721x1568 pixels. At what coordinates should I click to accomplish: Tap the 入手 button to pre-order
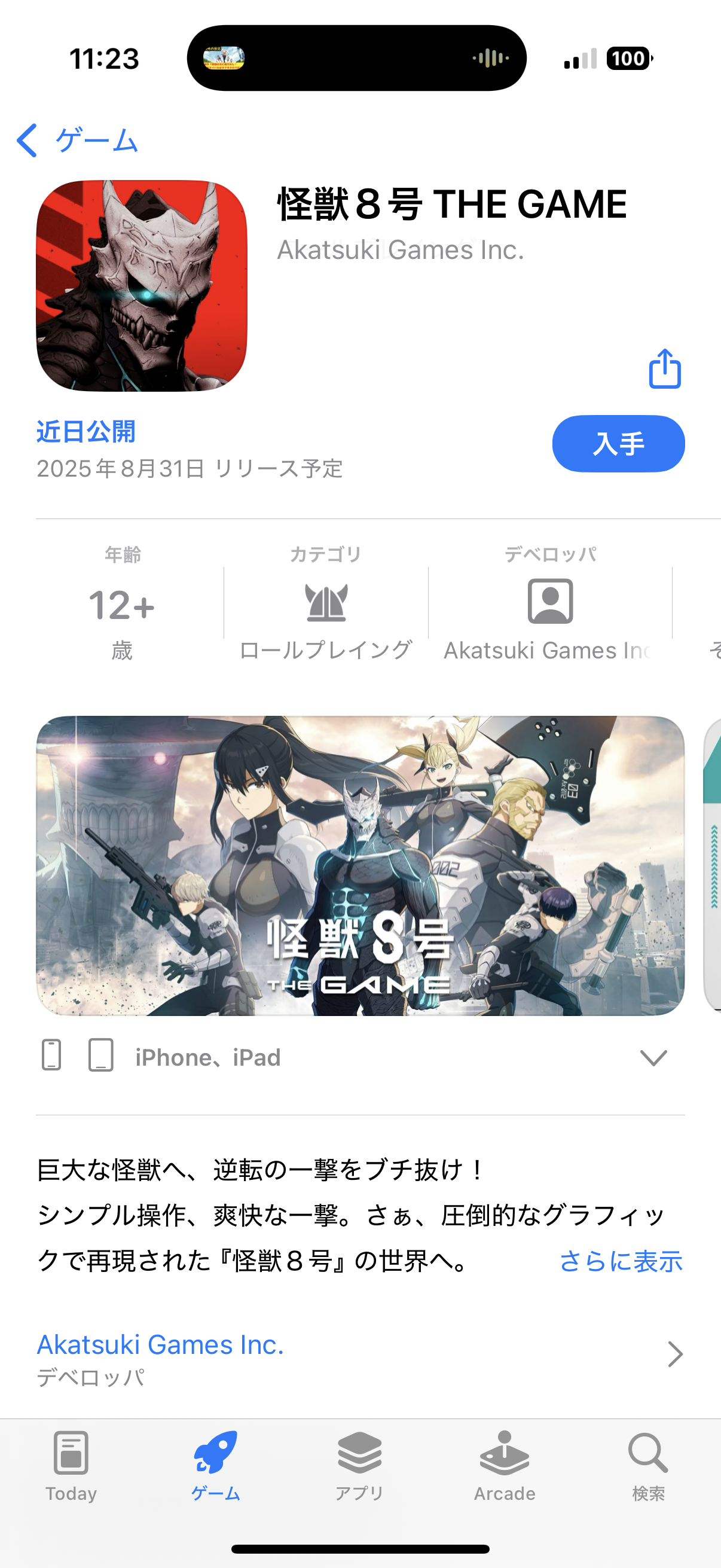pos(618,444)
